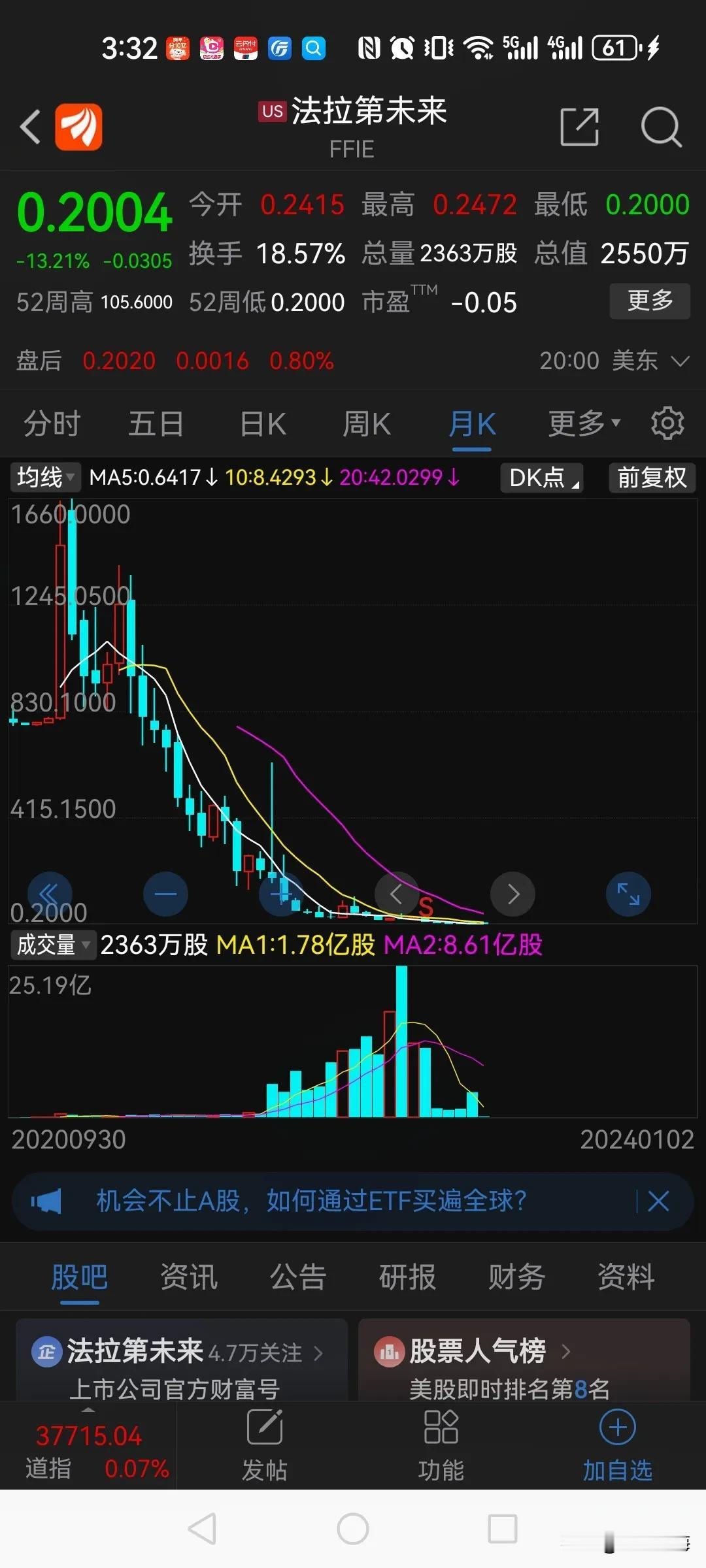Close the ETF promotion banner
Image resolution: width=706 pixels, height=1568 pixels.
(x=658, y=1201)
